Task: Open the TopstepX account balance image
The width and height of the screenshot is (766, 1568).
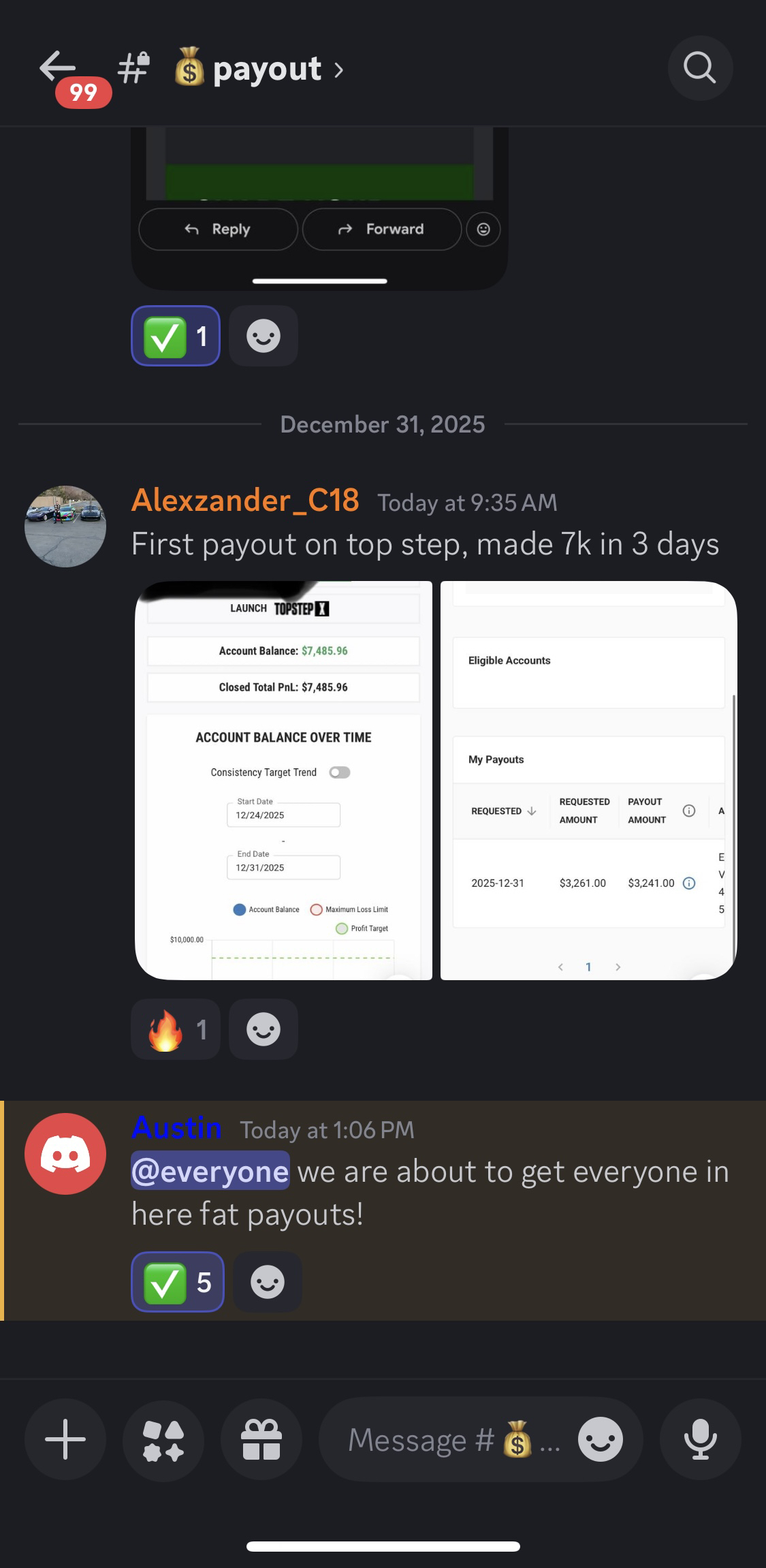Action: coord(283,780)
